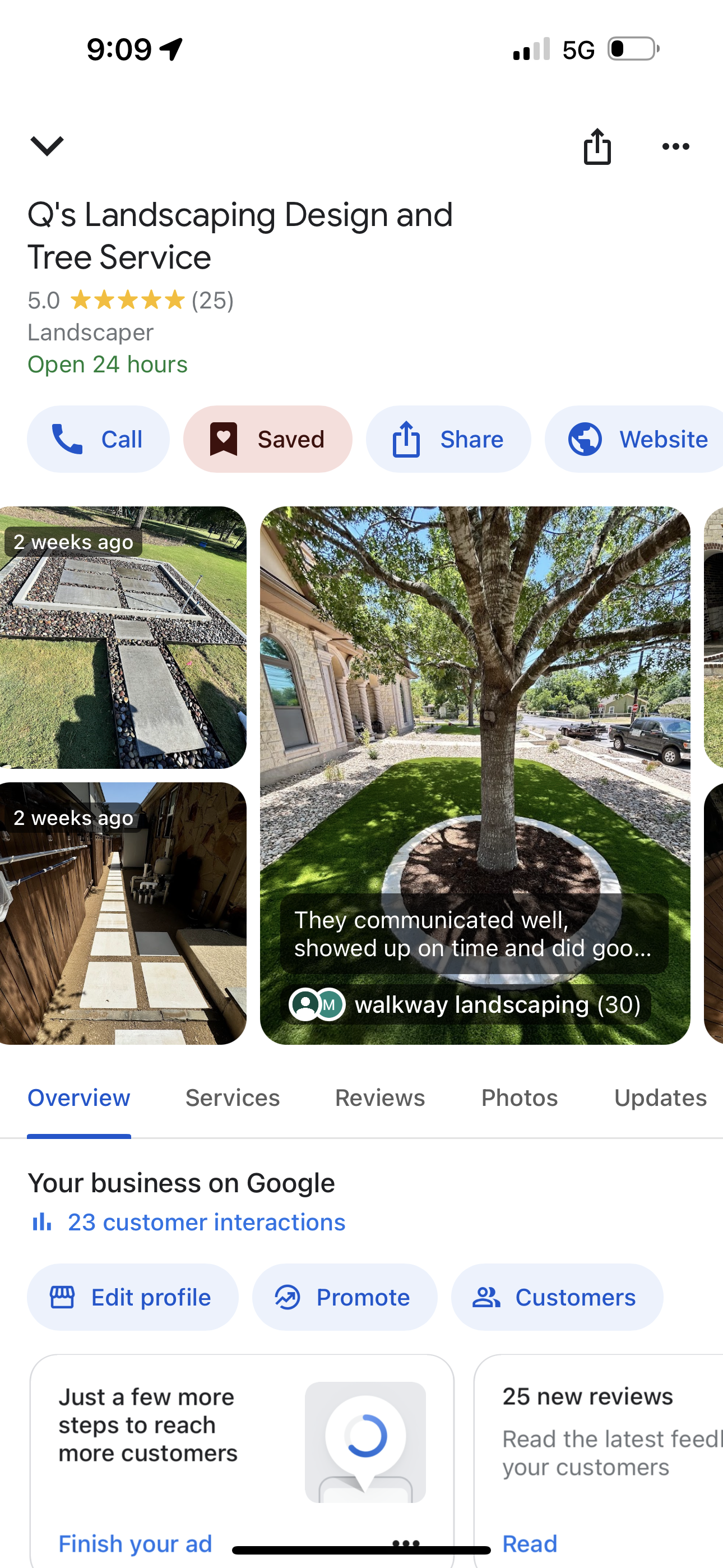The height and width of the screenshot is (1568, 723).
Task: Switch to the Photos tab
Action: (519, 1097)
